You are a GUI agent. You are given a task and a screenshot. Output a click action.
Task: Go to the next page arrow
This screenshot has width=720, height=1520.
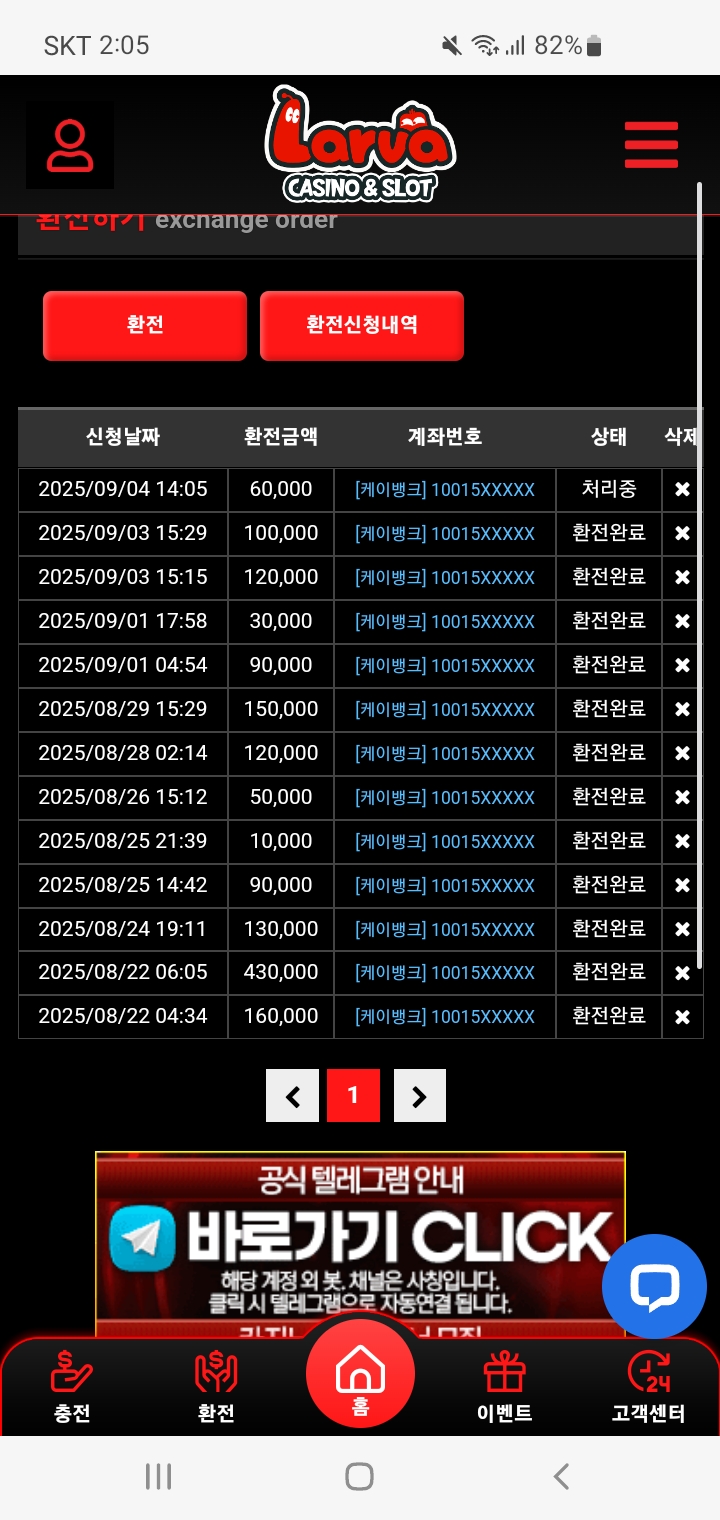click(x=419, y=1096)
